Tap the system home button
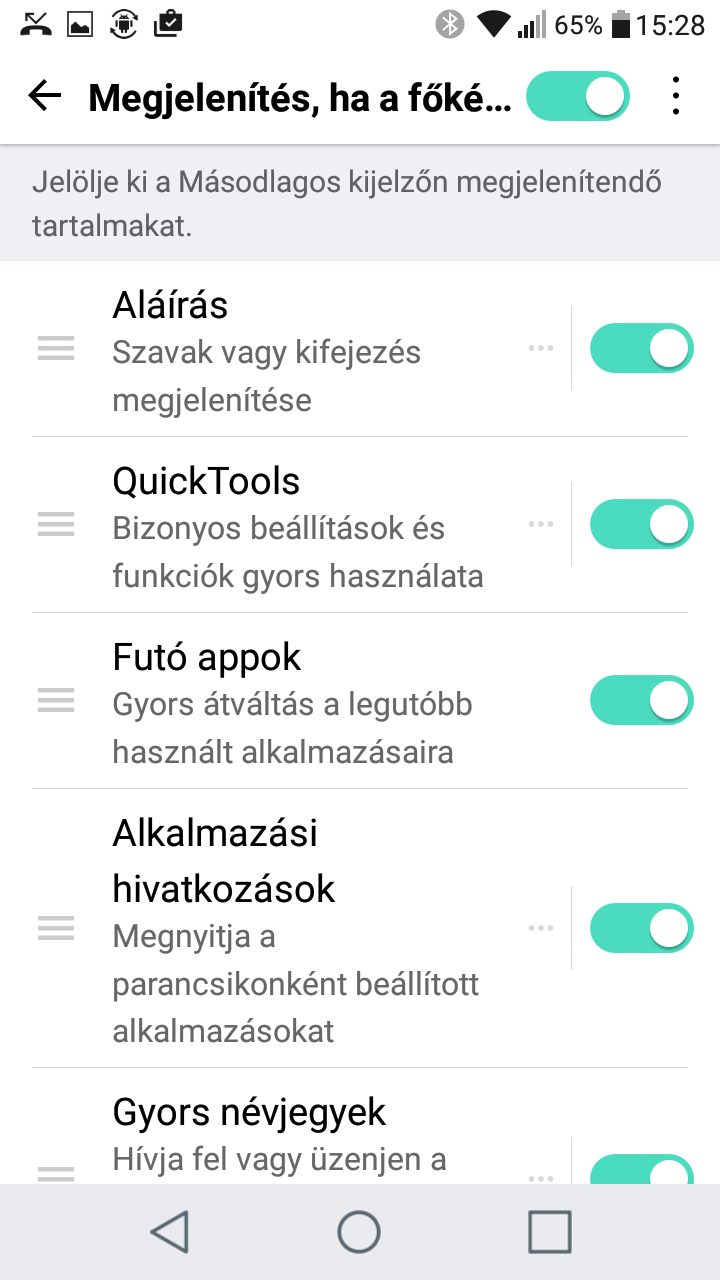The image size is (720, 1280). click(359, 1232)
